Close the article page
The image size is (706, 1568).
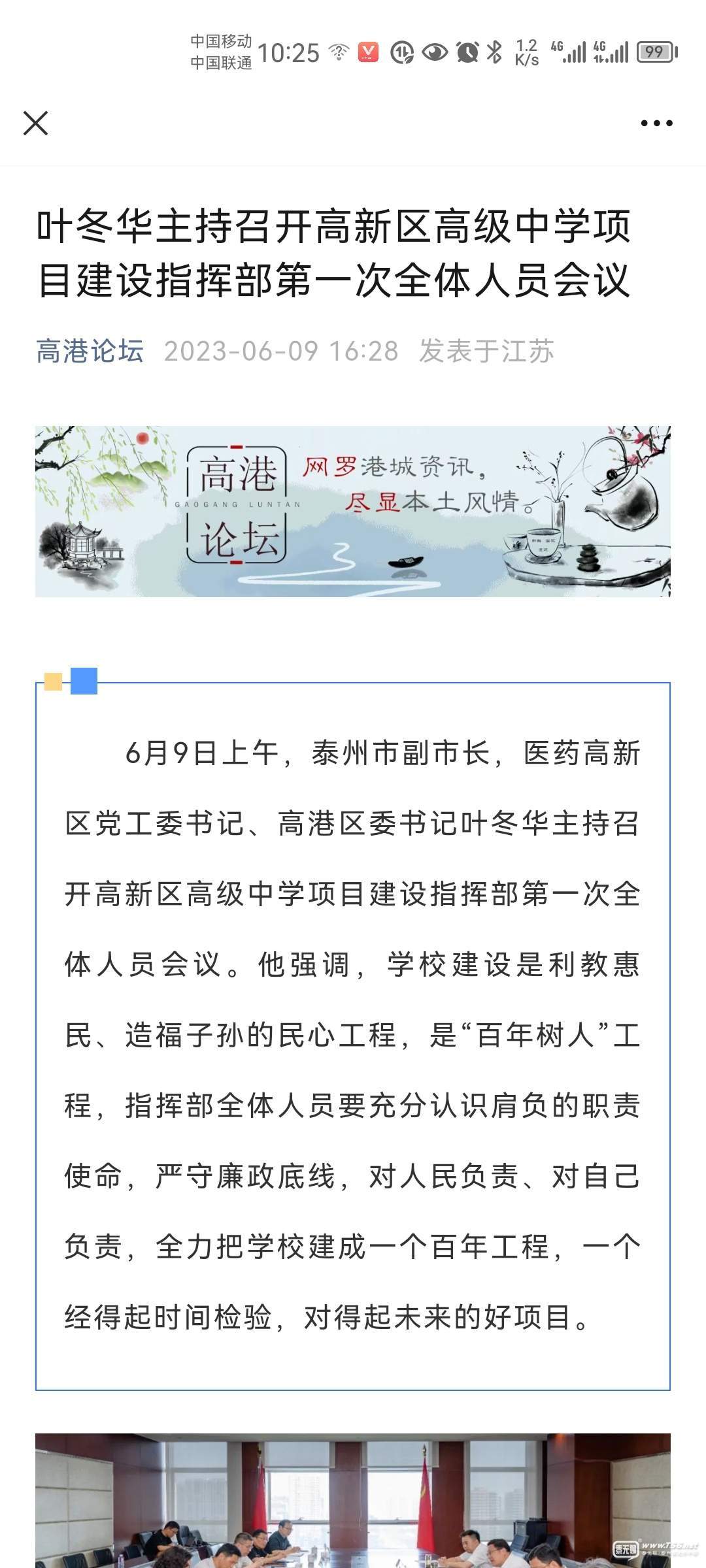click(x=36, y=123)
